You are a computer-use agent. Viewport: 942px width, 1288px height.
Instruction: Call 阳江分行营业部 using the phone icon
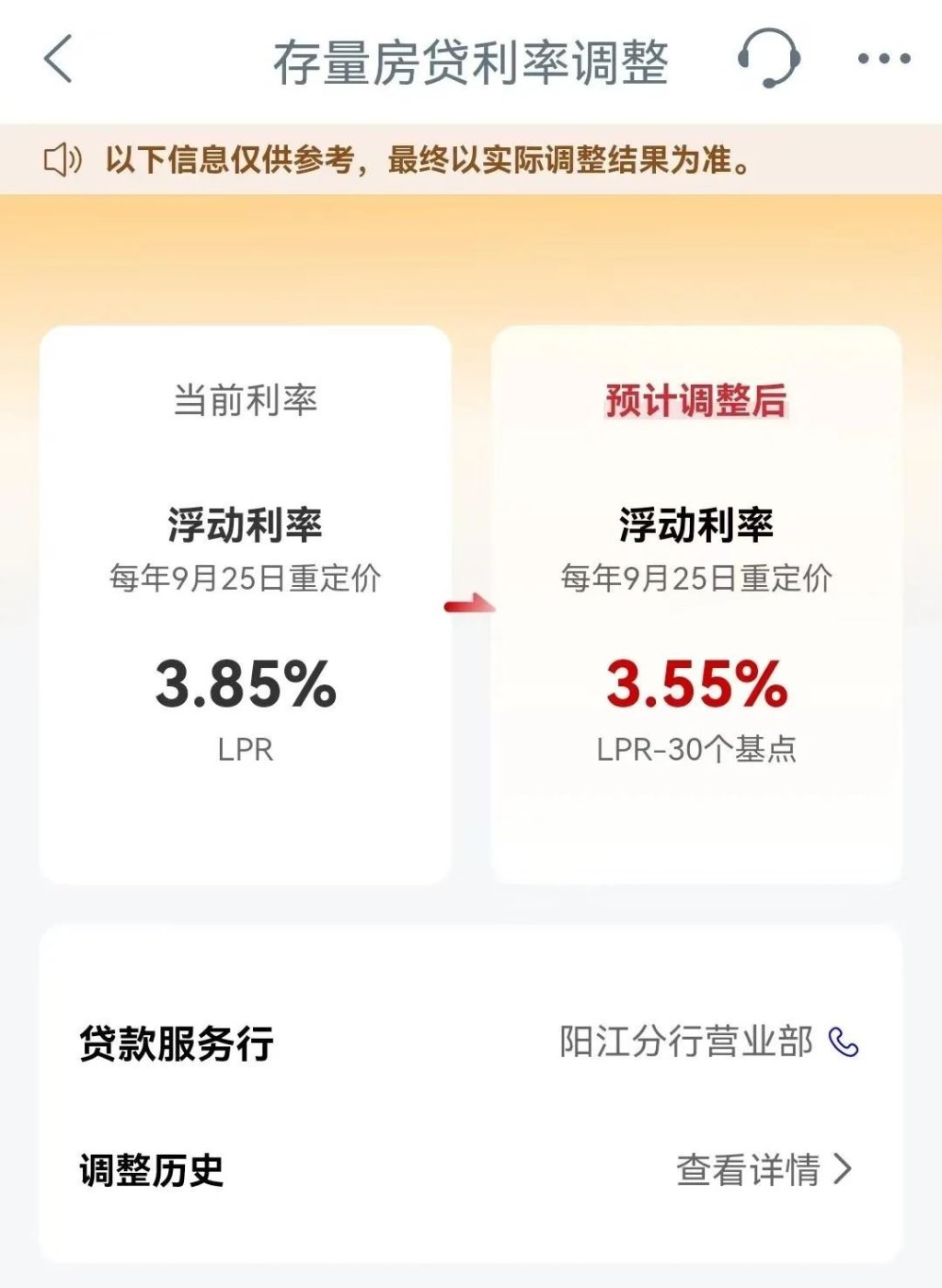tap(843, 1041)
